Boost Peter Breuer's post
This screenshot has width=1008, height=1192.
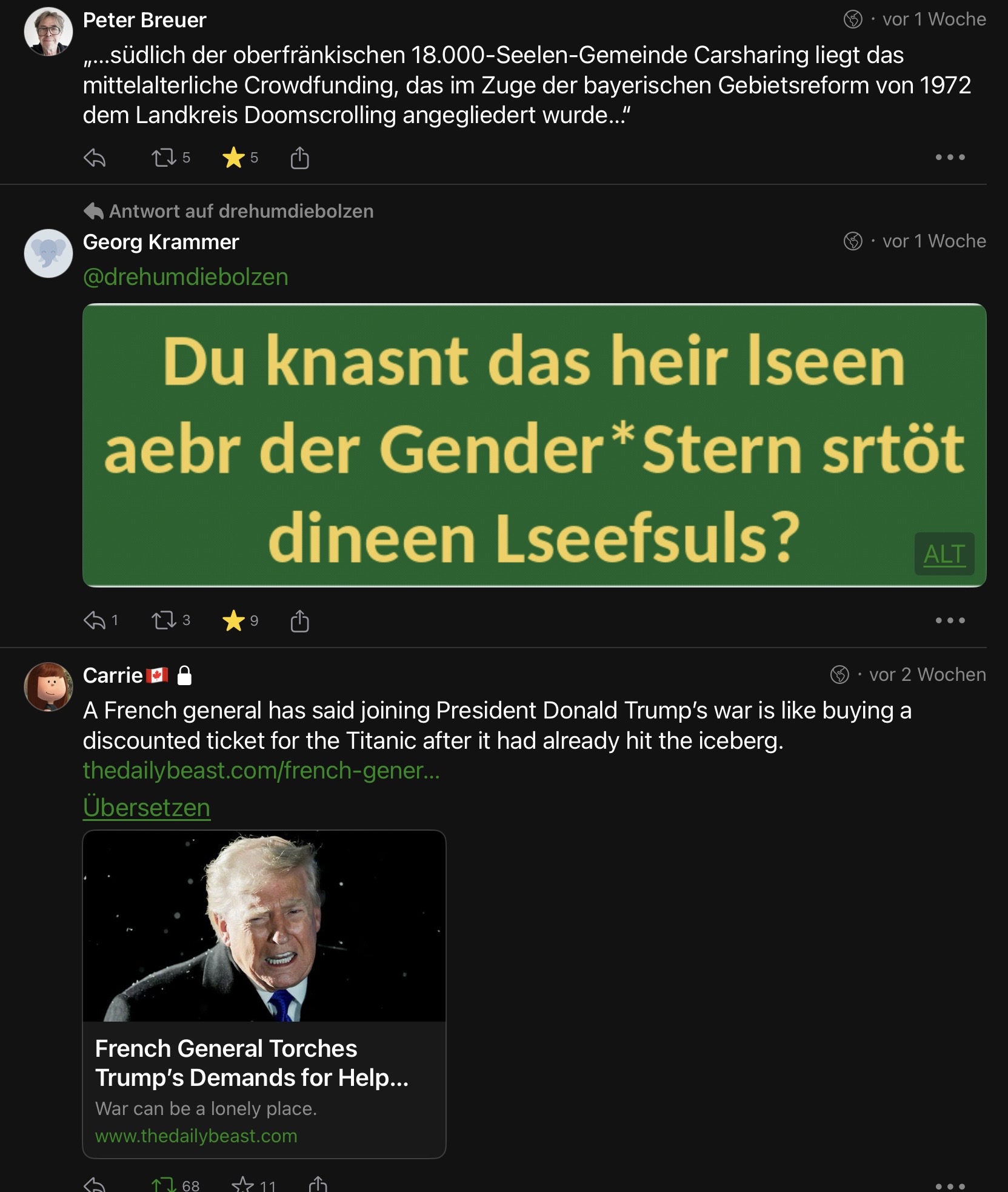coord(164,158)
